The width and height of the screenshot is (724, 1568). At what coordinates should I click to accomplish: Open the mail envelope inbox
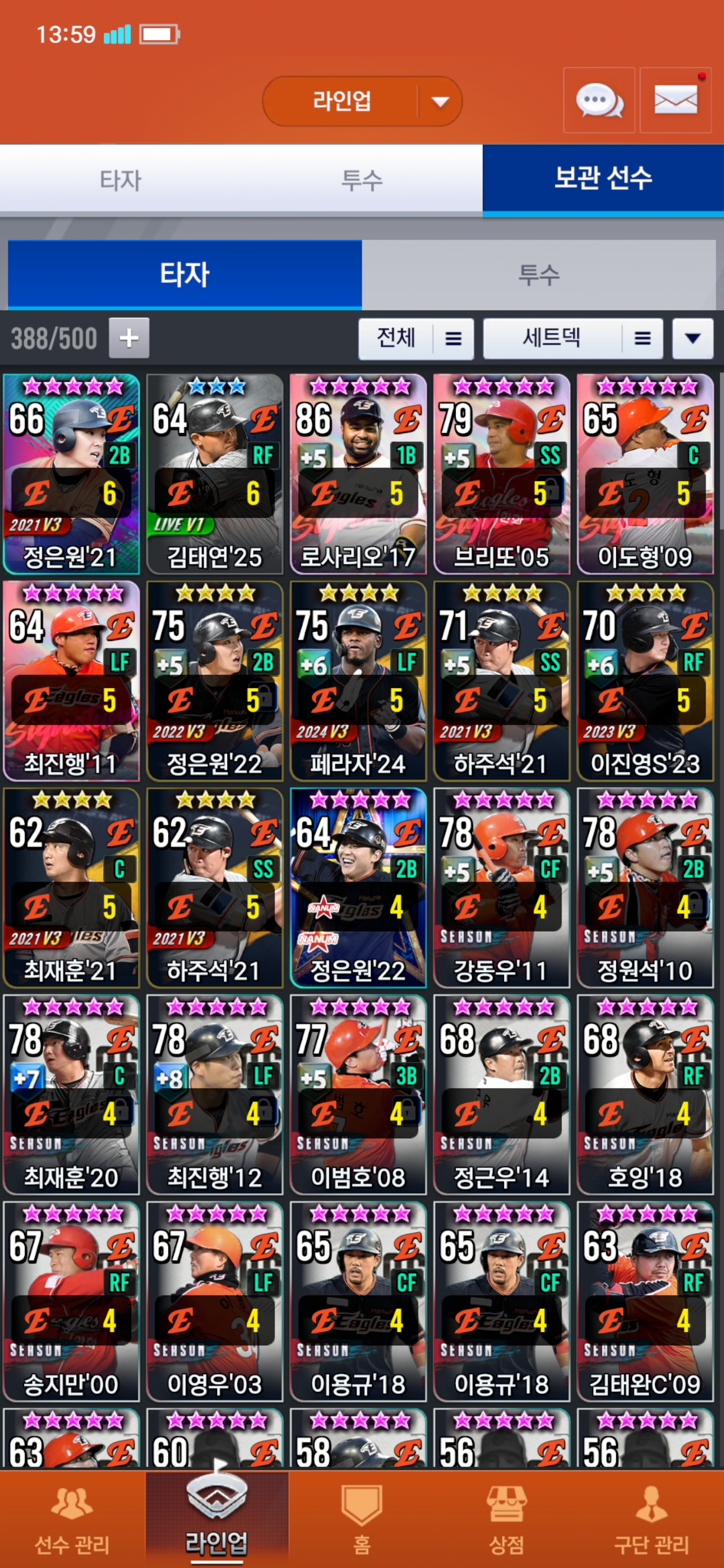tap(675, 101)
